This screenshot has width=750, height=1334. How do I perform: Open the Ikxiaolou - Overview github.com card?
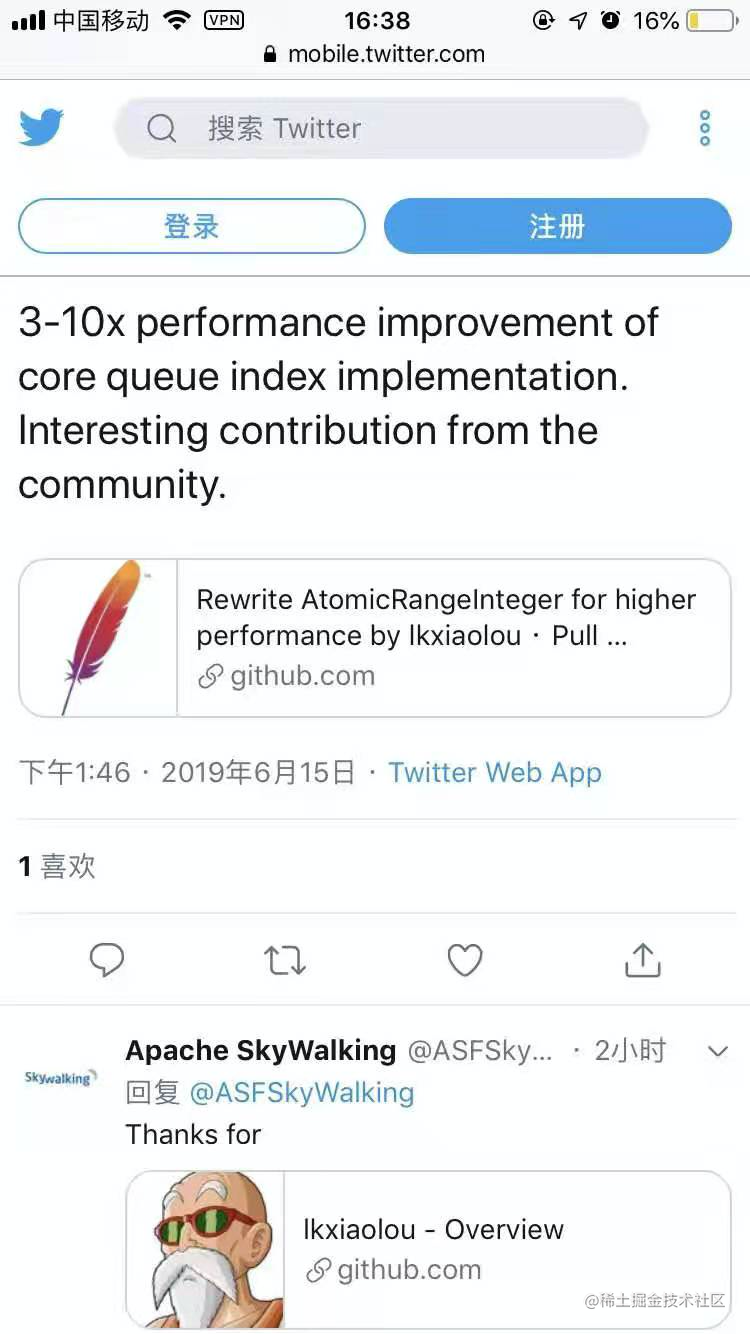429,1250
